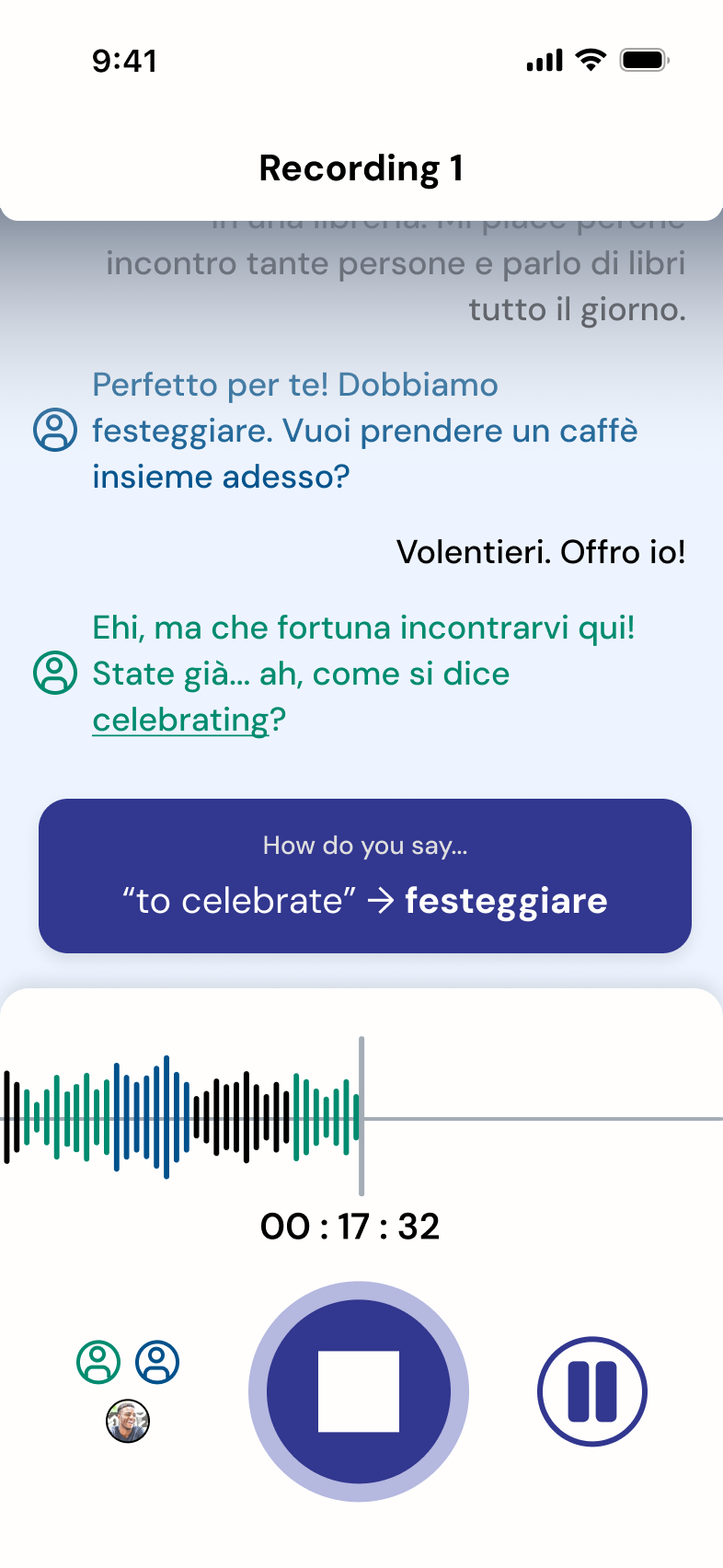723x1568 pixels.
Task: Stop the recording
Action: pyautogui.click(x=359, y=1391)
